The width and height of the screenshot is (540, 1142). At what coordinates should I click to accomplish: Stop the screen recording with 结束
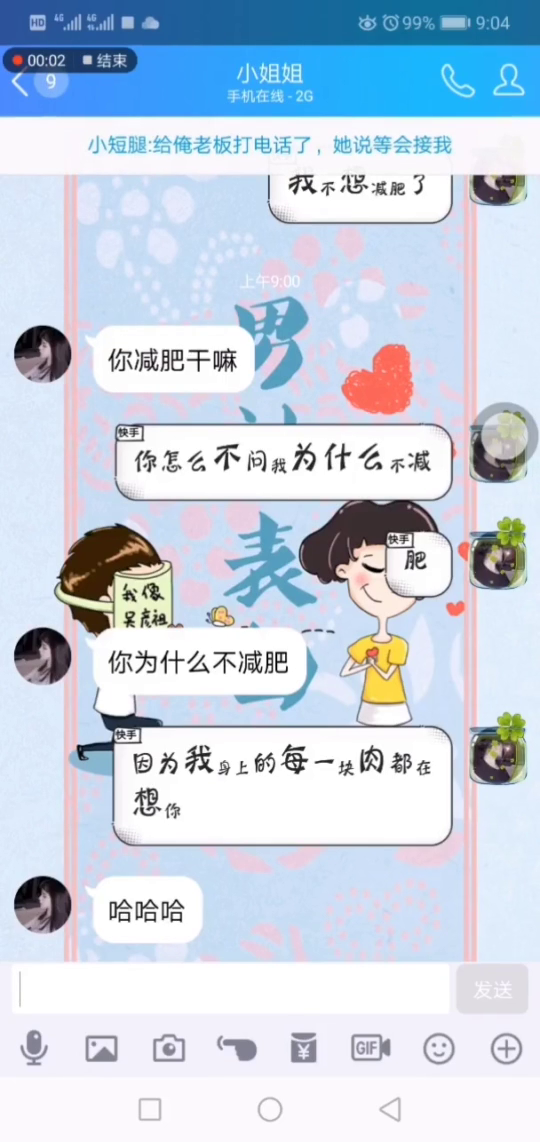click(x=106, y=60)
